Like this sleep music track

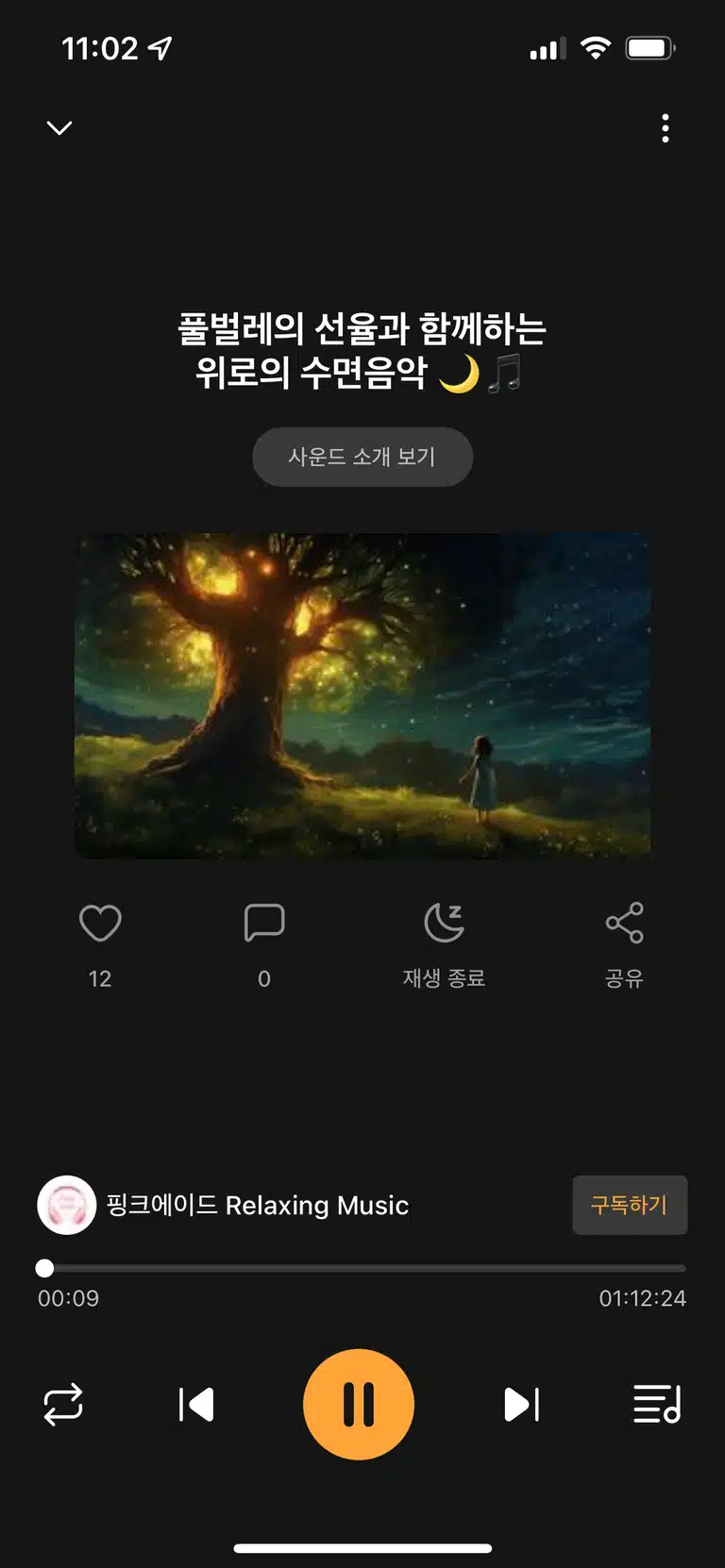coord(100,924)
